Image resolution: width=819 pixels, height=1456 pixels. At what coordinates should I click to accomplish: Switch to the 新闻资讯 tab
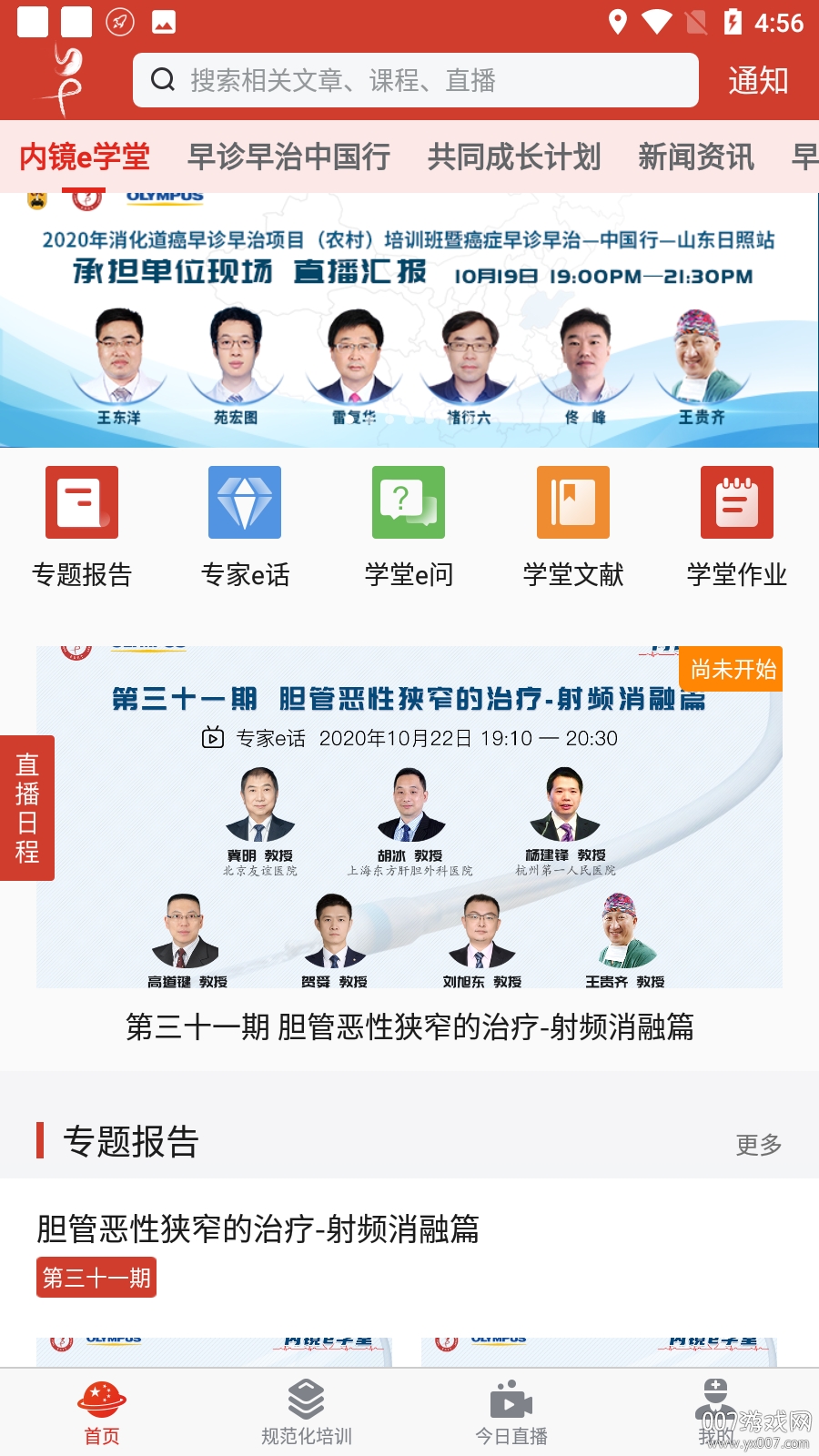[x=696, y=157]
